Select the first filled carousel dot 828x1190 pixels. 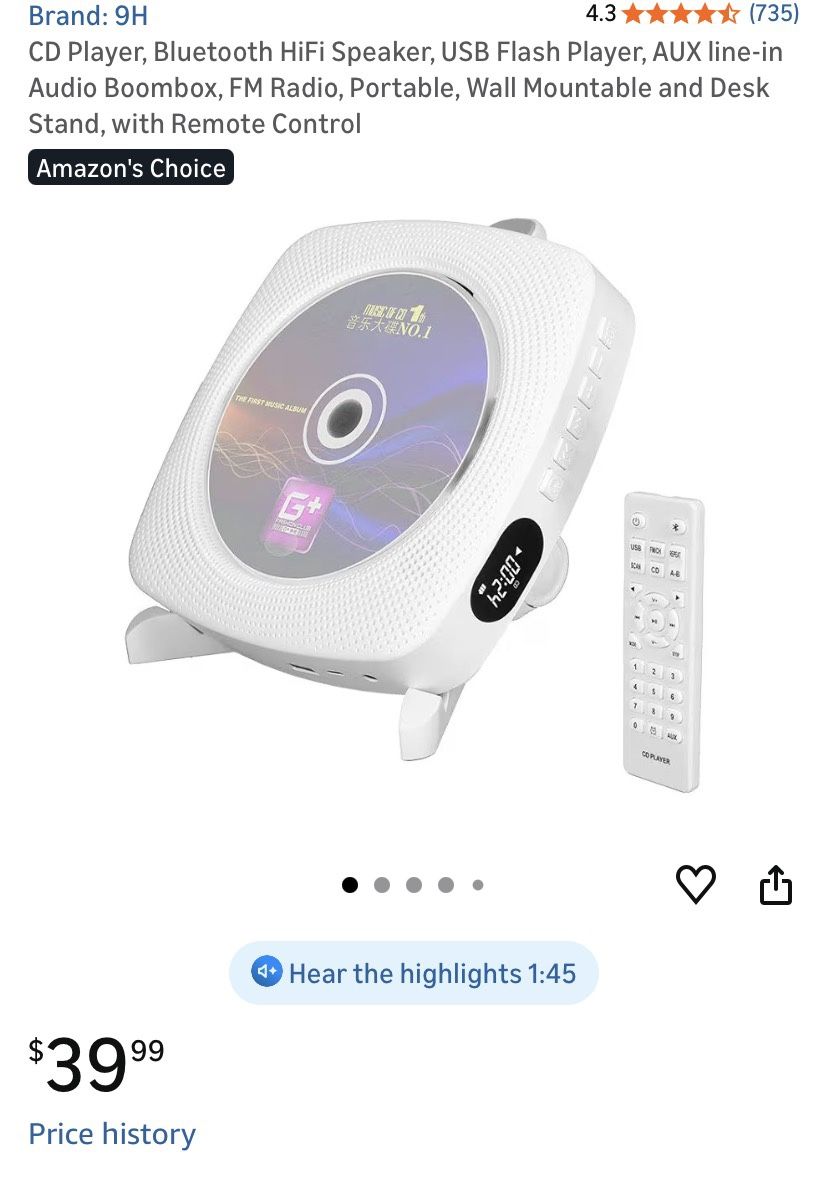tap(350, 884)
